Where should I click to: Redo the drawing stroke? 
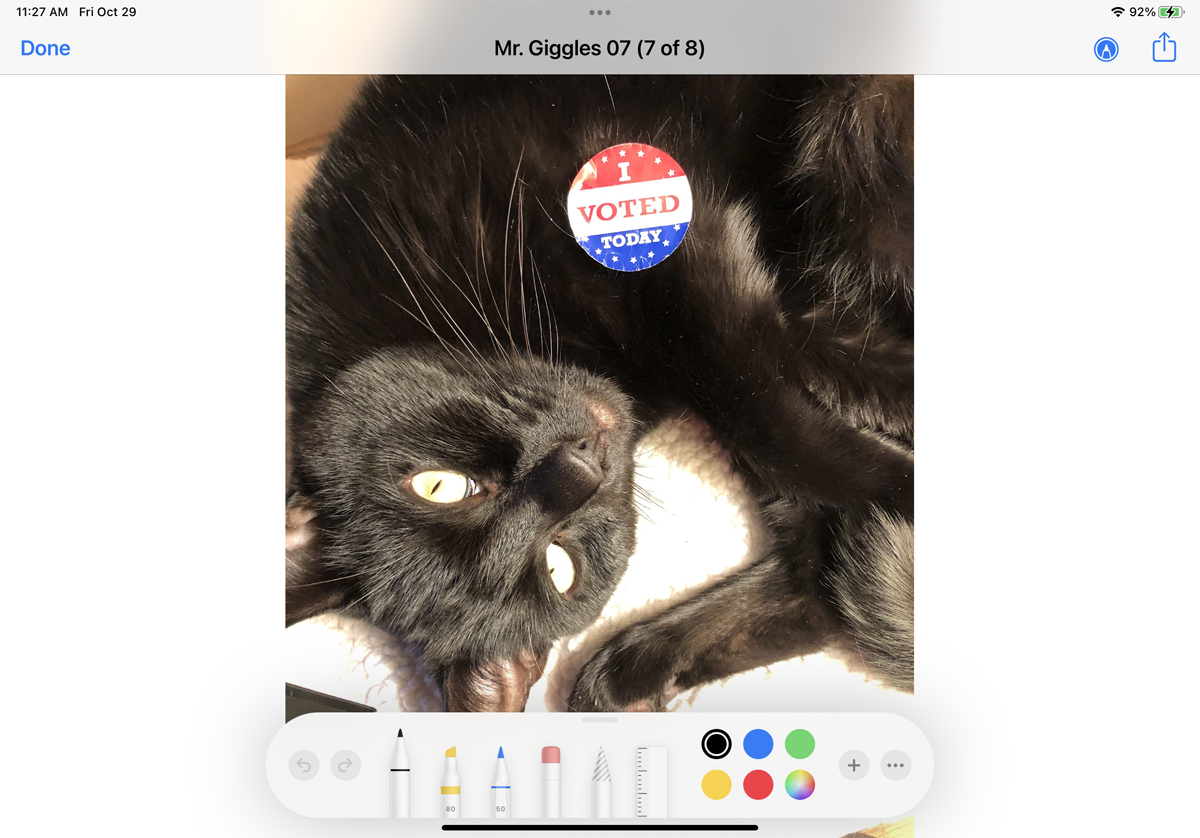(x=345, y=766)
